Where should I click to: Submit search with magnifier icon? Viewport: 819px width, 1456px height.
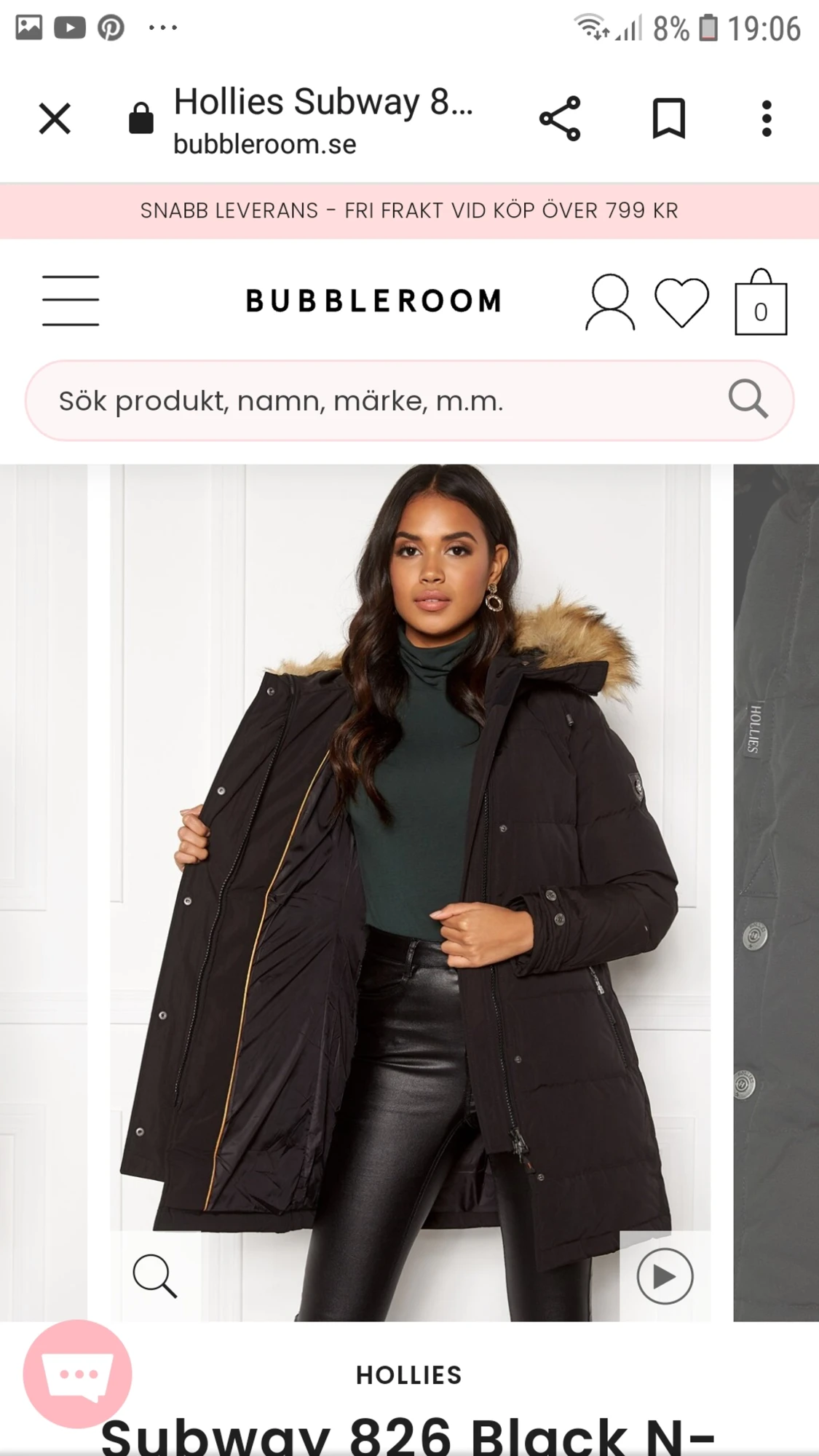(748, 400)
